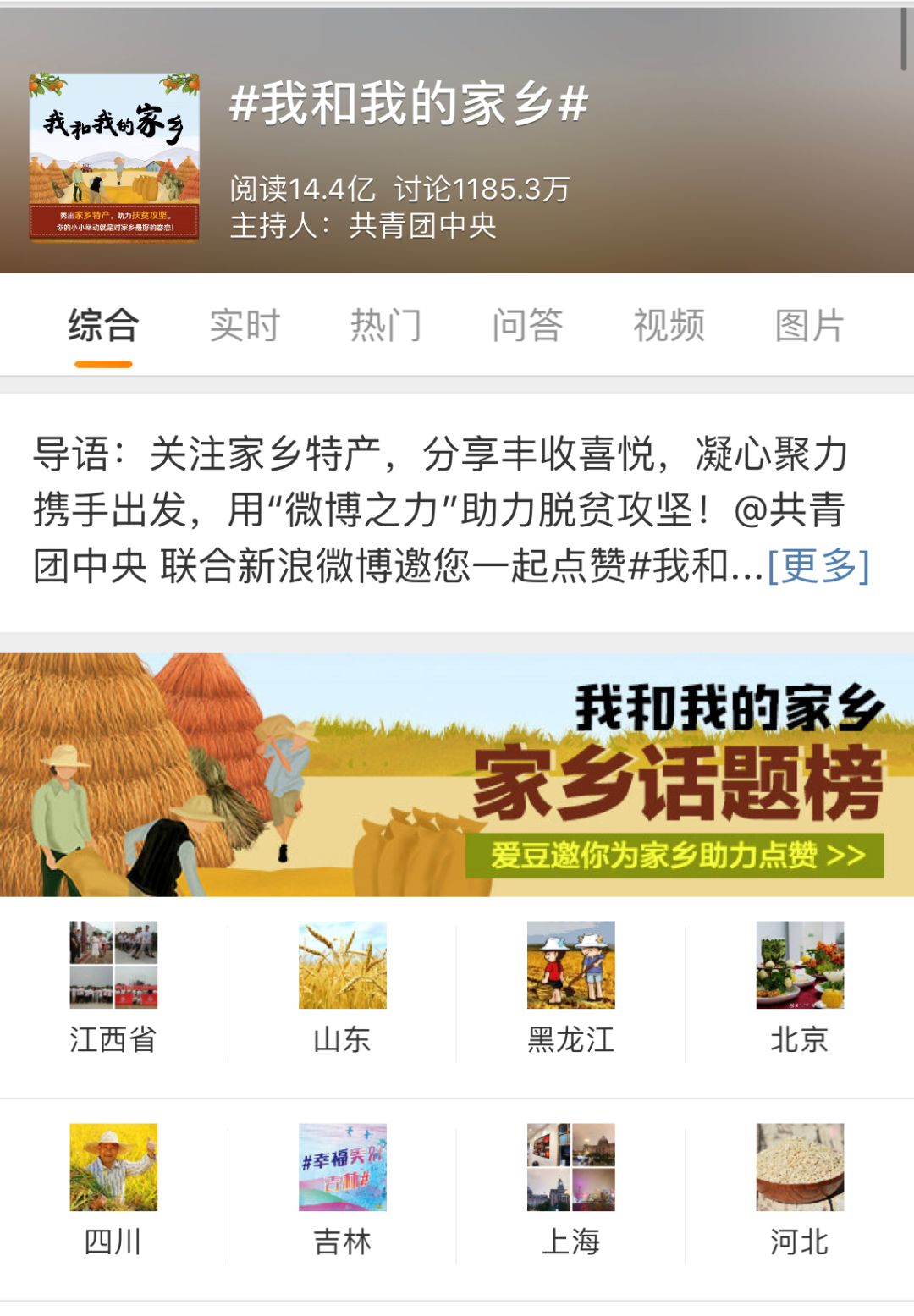Viewport: 914px width, 1316px height.
Task: Open the 江西省 hometown topic
Action: tap(113, 988)
